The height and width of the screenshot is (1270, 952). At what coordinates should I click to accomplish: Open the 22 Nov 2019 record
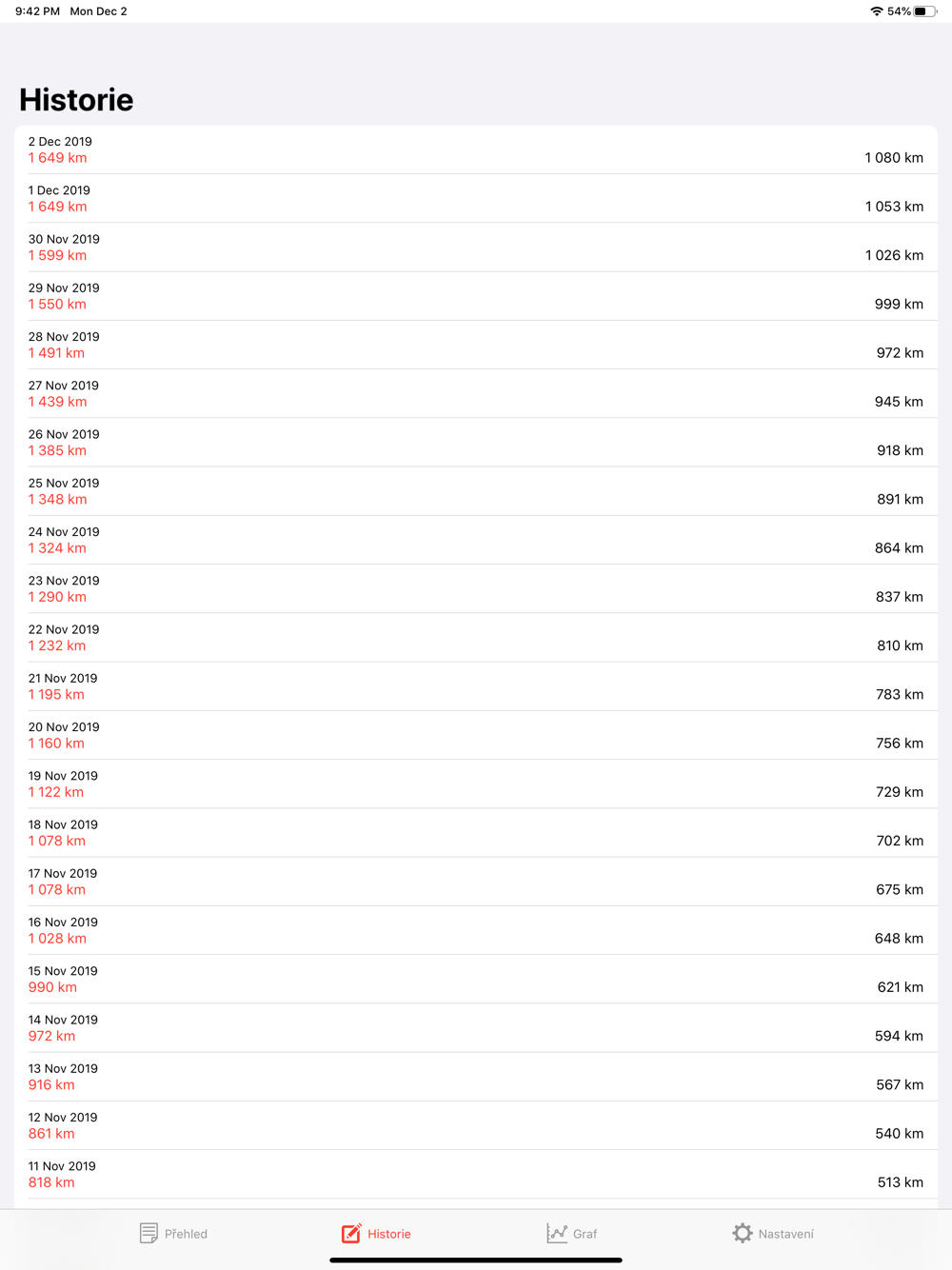point(476,637)
